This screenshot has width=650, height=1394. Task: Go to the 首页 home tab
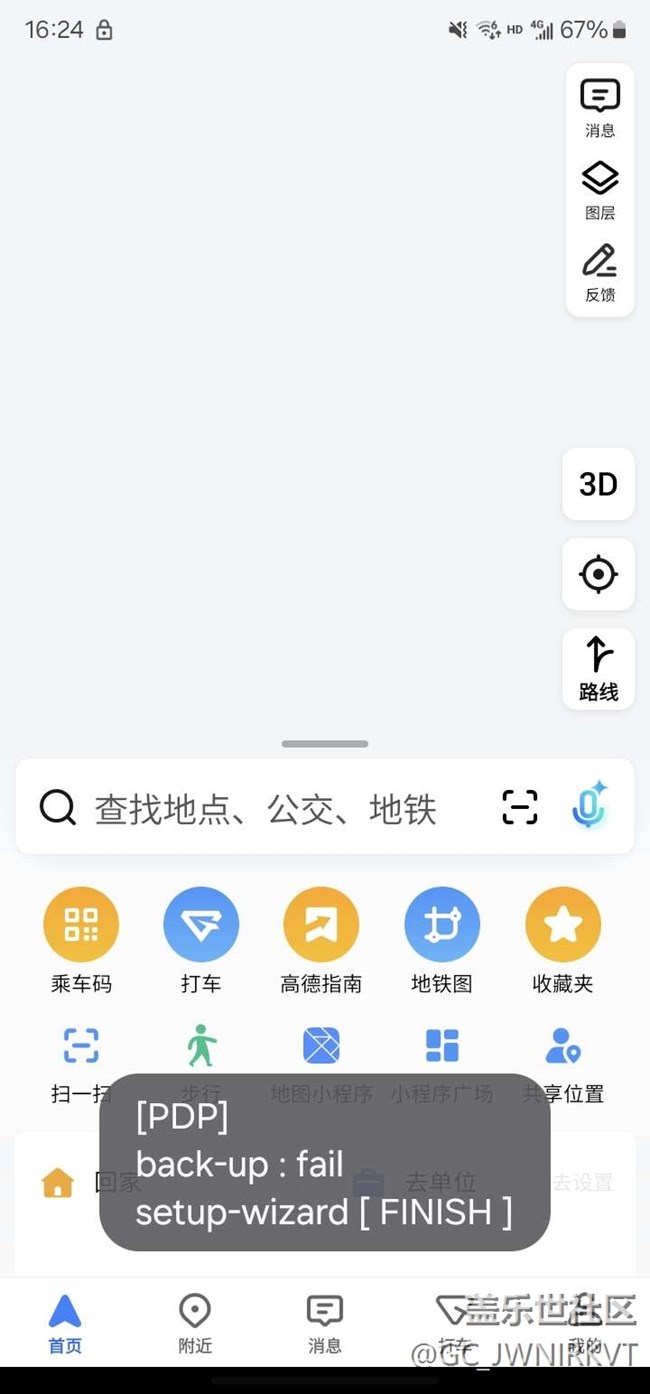click(65, 1322)
